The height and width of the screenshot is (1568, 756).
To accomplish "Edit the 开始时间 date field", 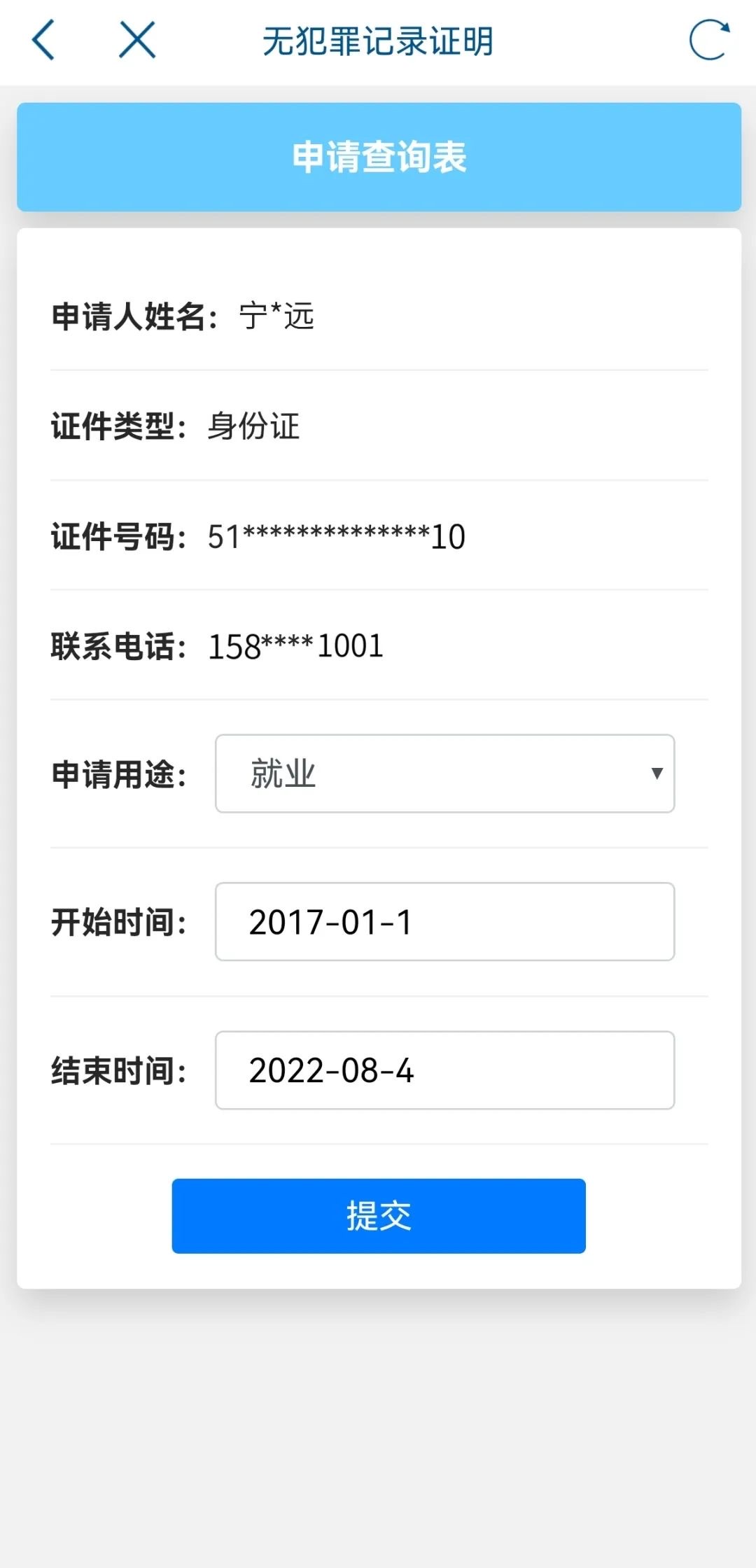I will pyautogui.click(x=444, y=922).
